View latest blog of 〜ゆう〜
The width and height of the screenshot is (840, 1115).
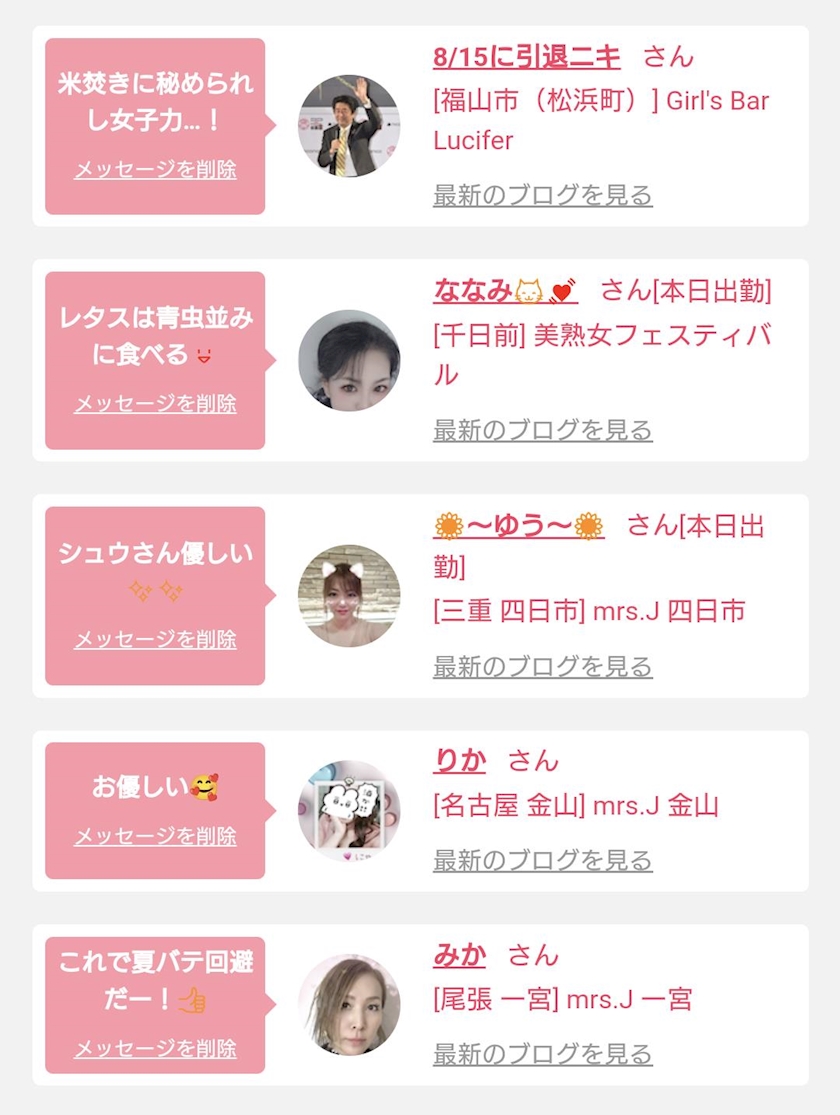(x=543, y=666)
